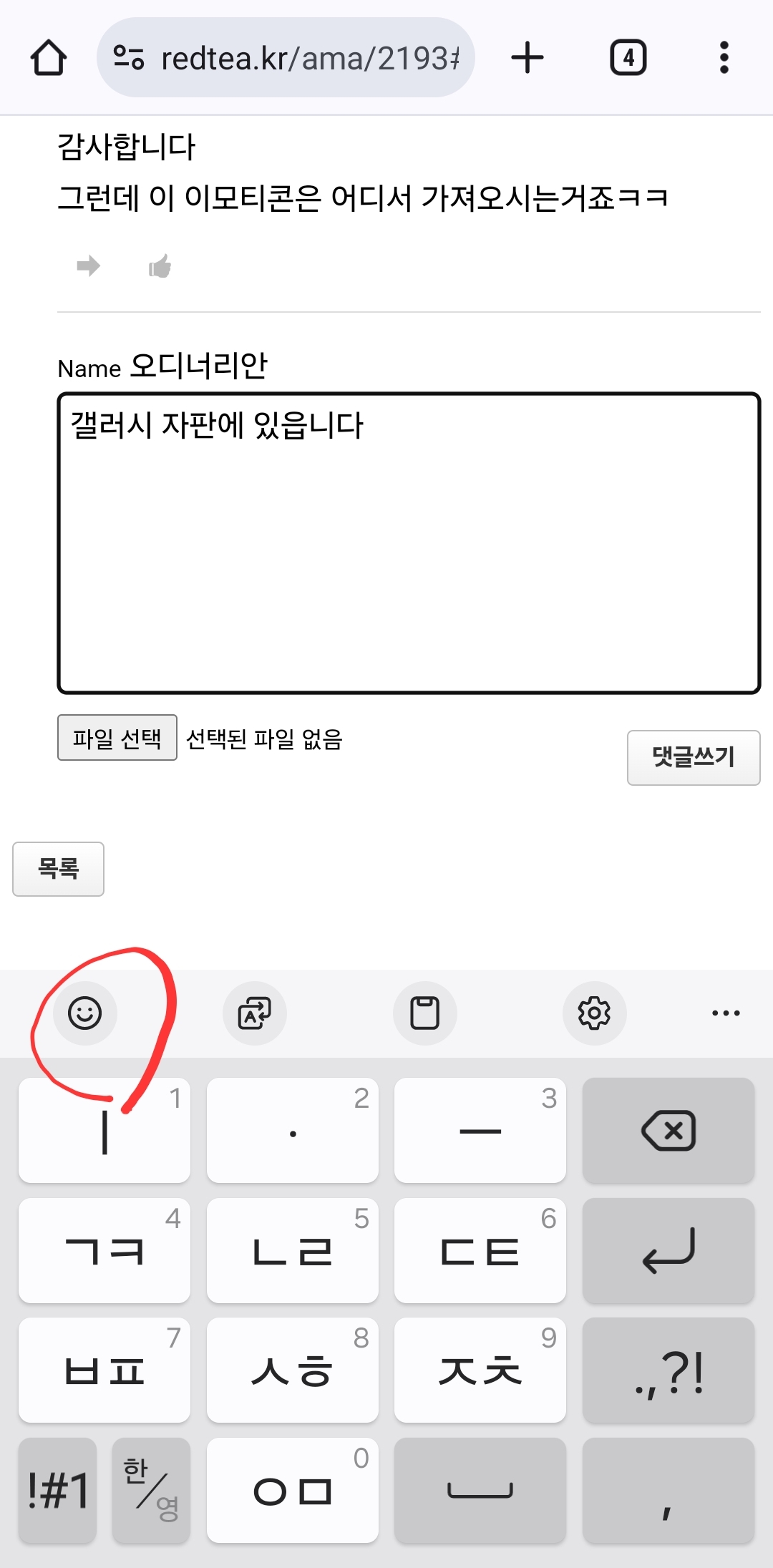Switch to the !#1 symbols keyboard
This screenshot has width=773, height=1568.
pyautogui.click(x=57, y=1490)
